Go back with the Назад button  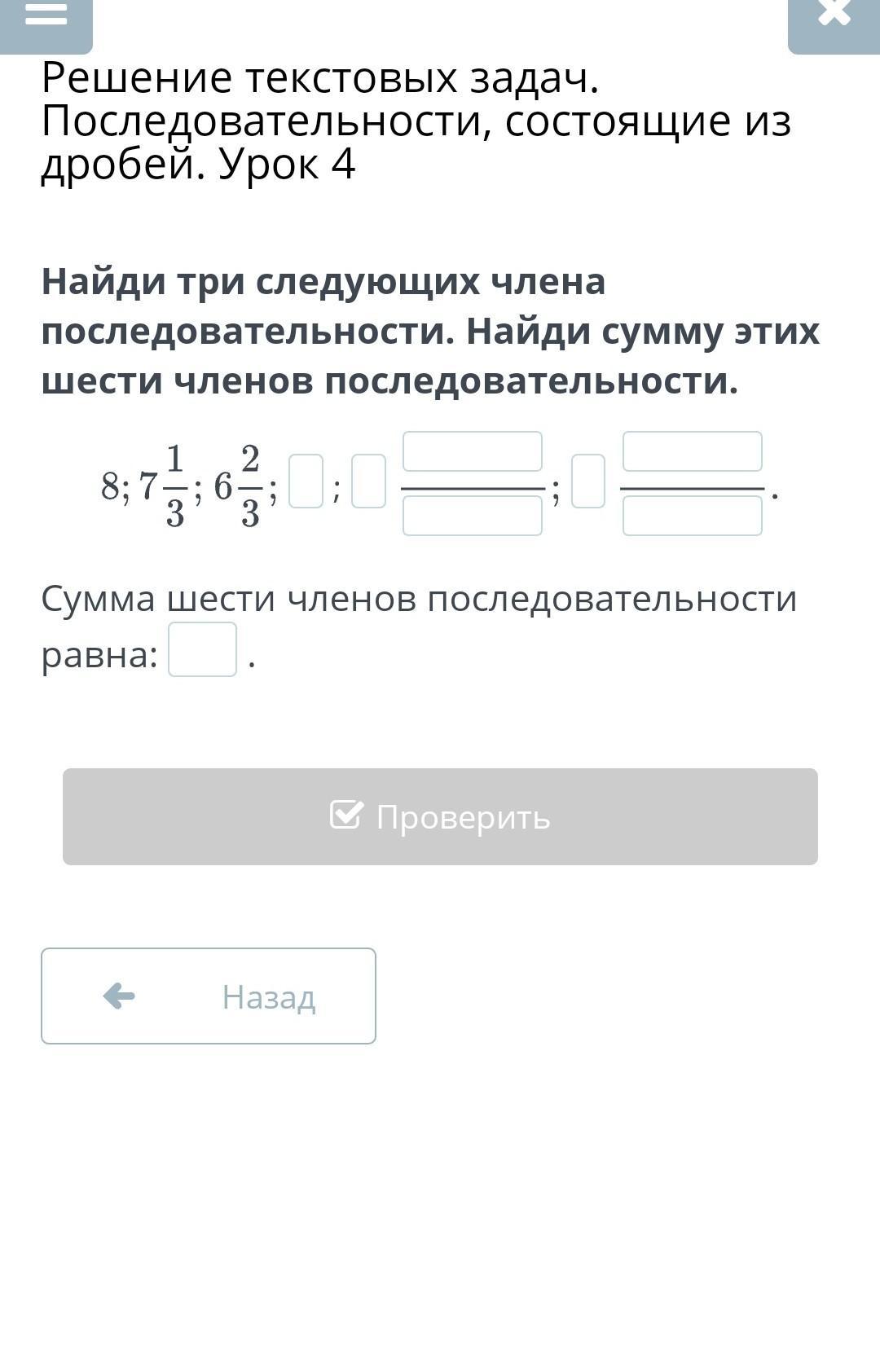(209, 996)
